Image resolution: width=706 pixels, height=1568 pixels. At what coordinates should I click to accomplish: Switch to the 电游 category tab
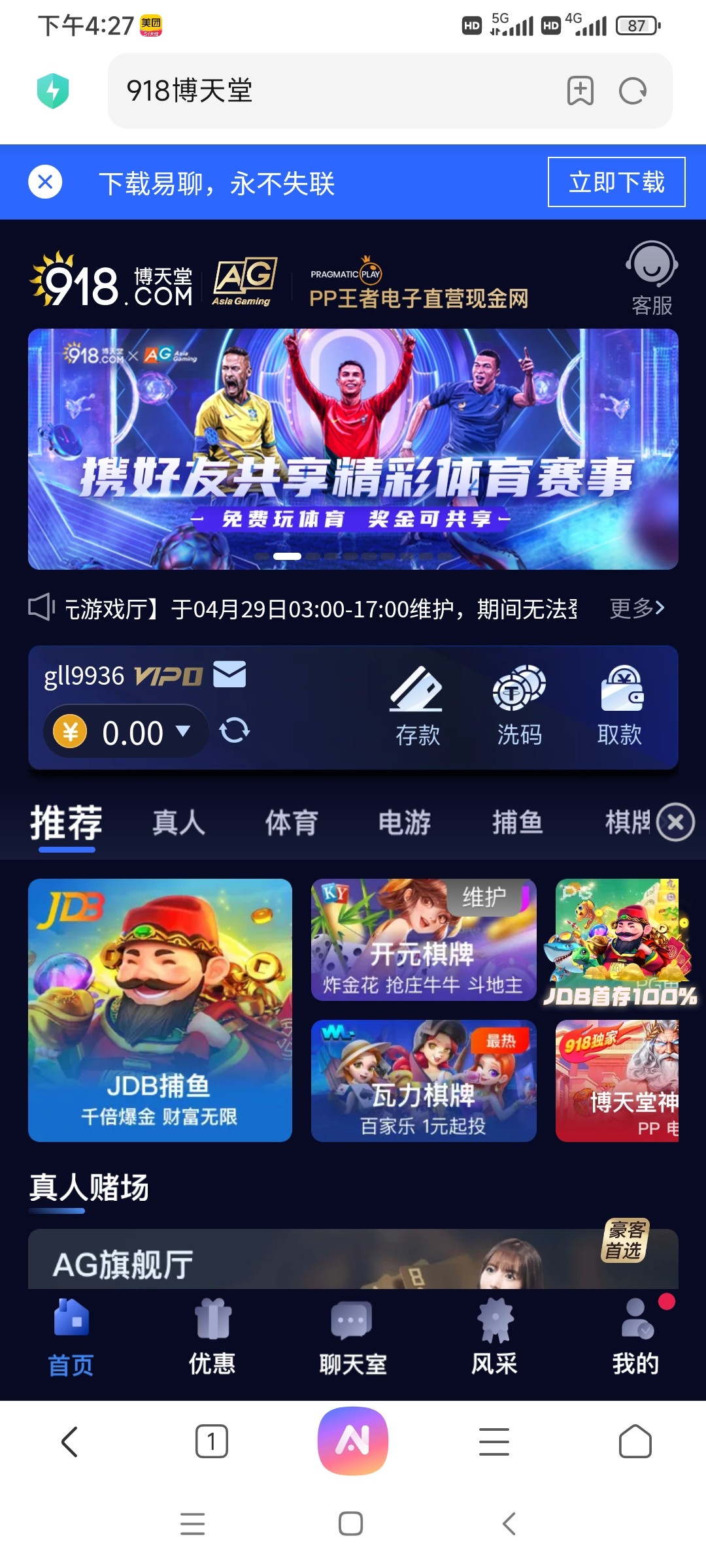(405, 823)
